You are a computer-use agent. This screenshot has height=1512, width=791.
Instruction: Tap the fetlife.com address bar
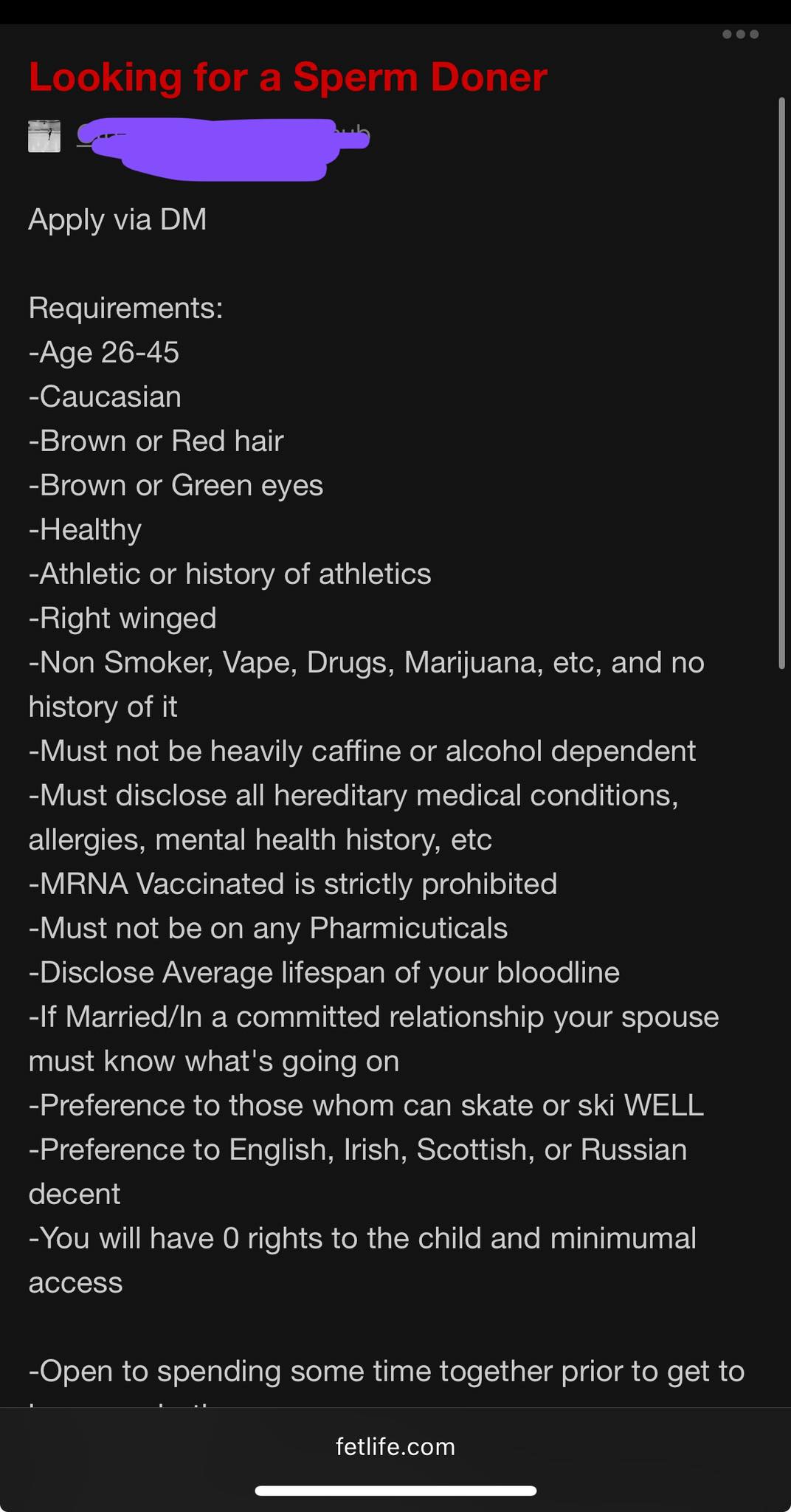395,1446
